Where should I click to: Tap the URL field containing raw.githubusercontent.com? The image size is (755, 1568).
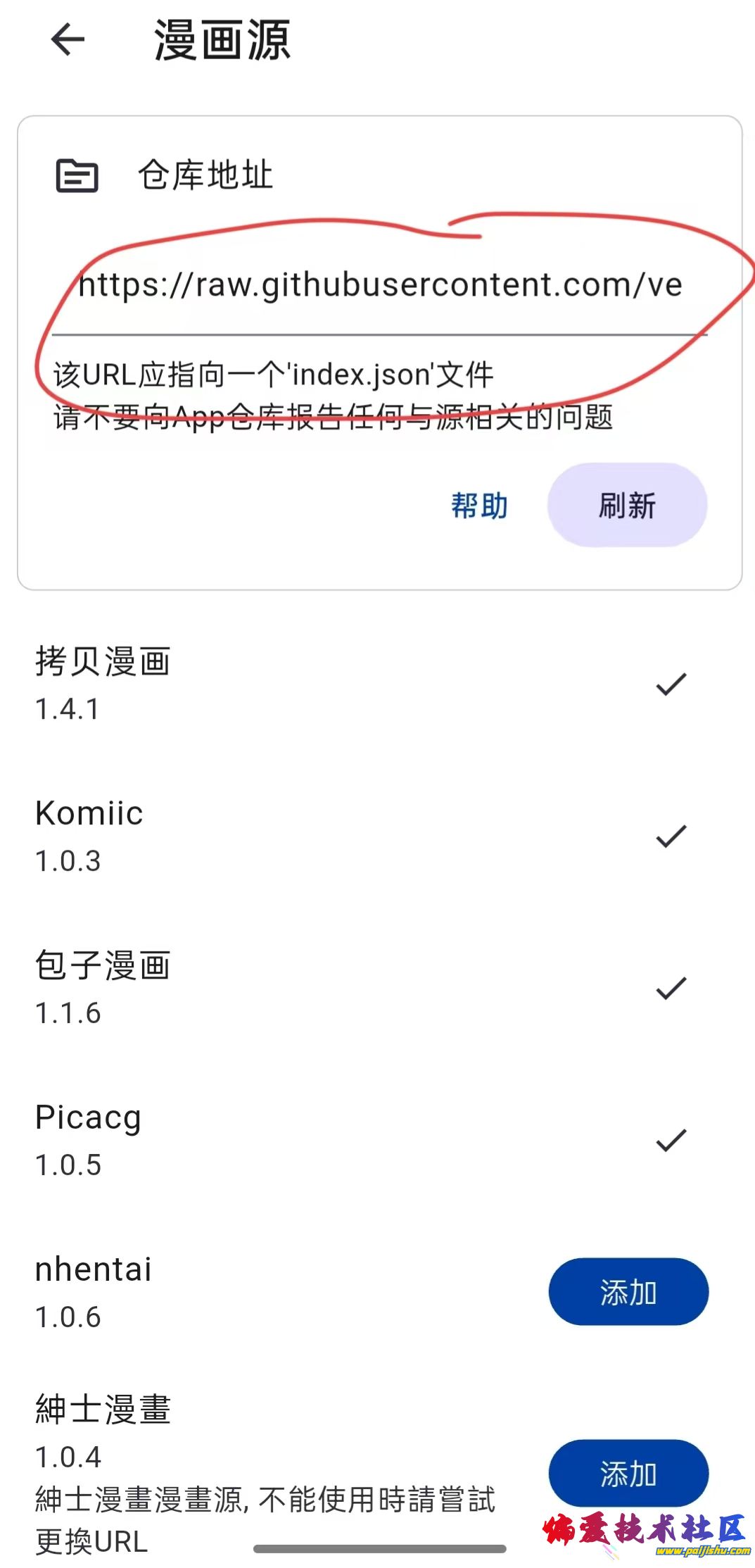pos(377,284)
